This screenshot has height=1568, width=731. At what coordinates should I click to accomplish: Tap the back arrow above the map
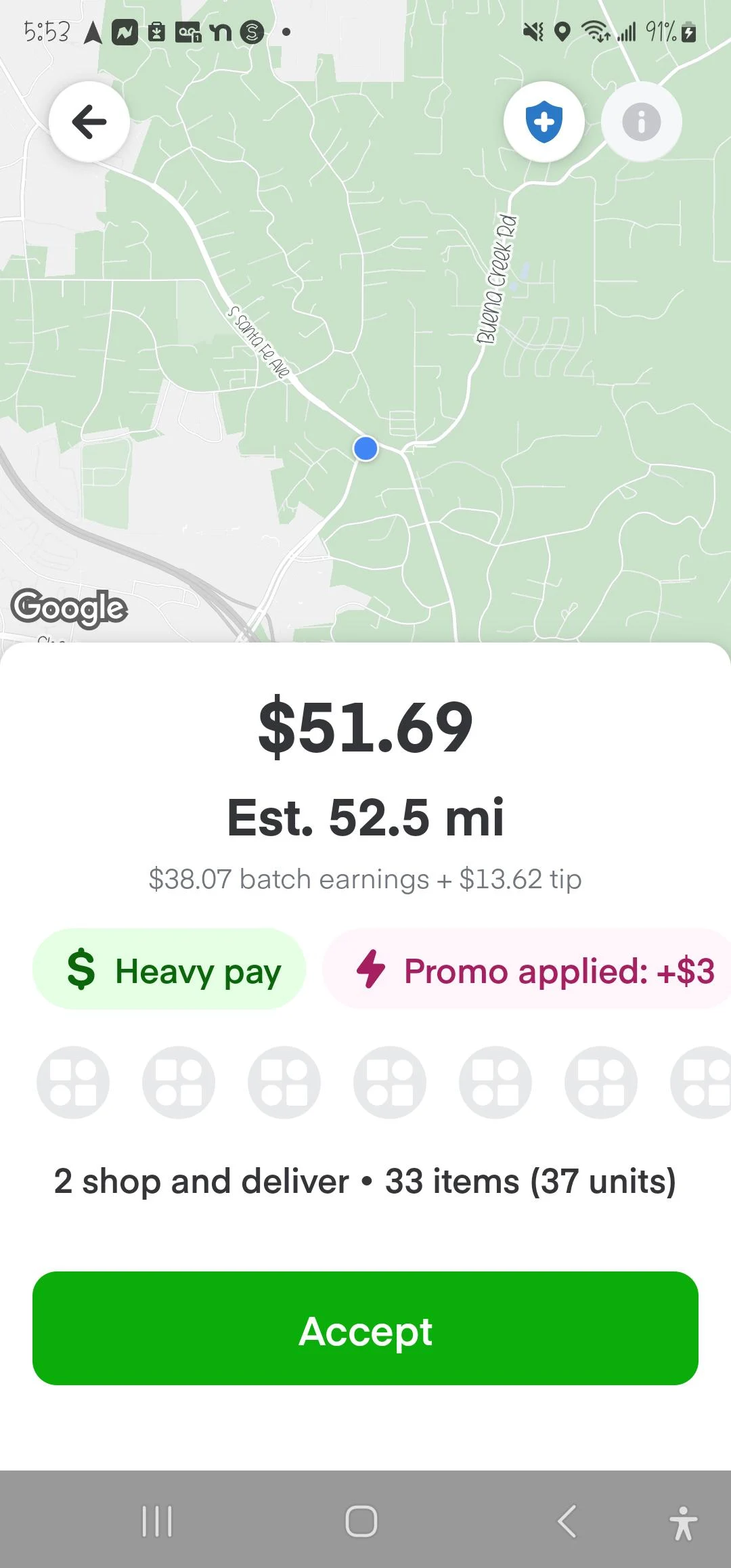pos(89,122)
